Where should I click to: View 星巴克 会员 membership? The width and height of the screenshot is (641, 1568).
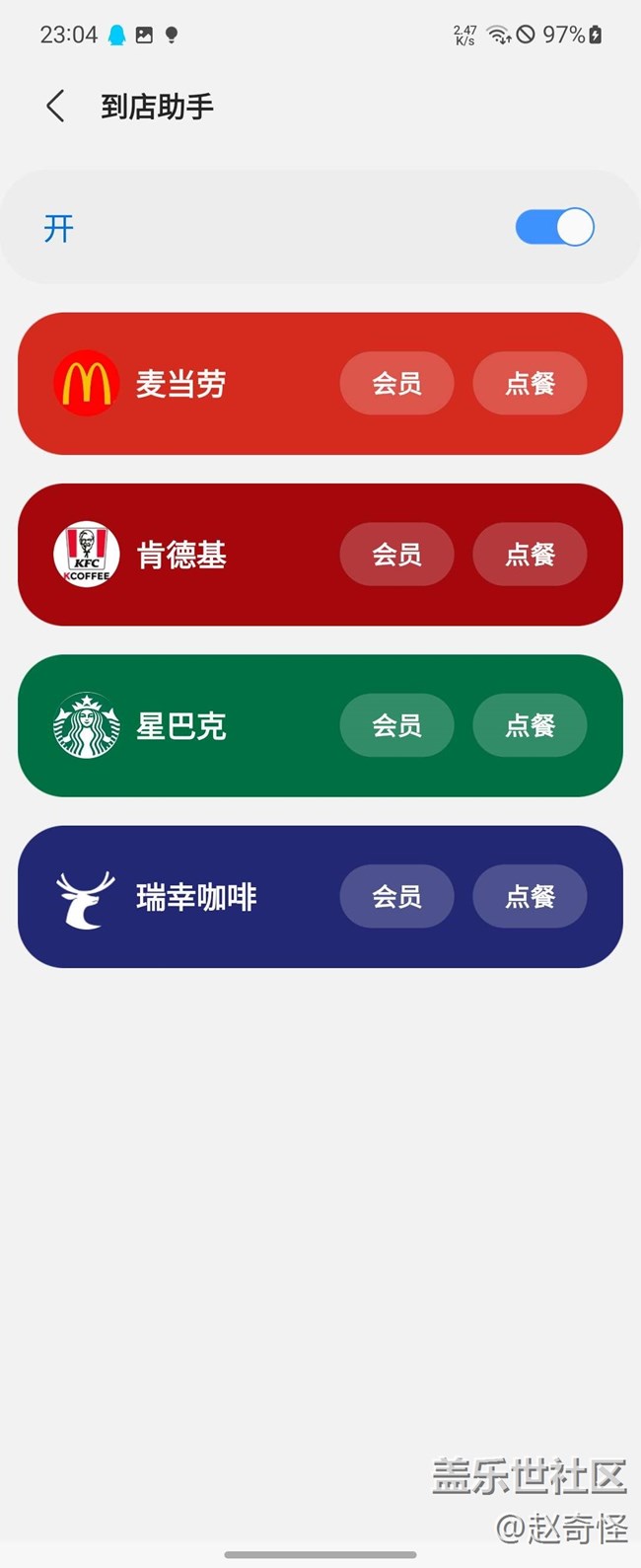396,725
